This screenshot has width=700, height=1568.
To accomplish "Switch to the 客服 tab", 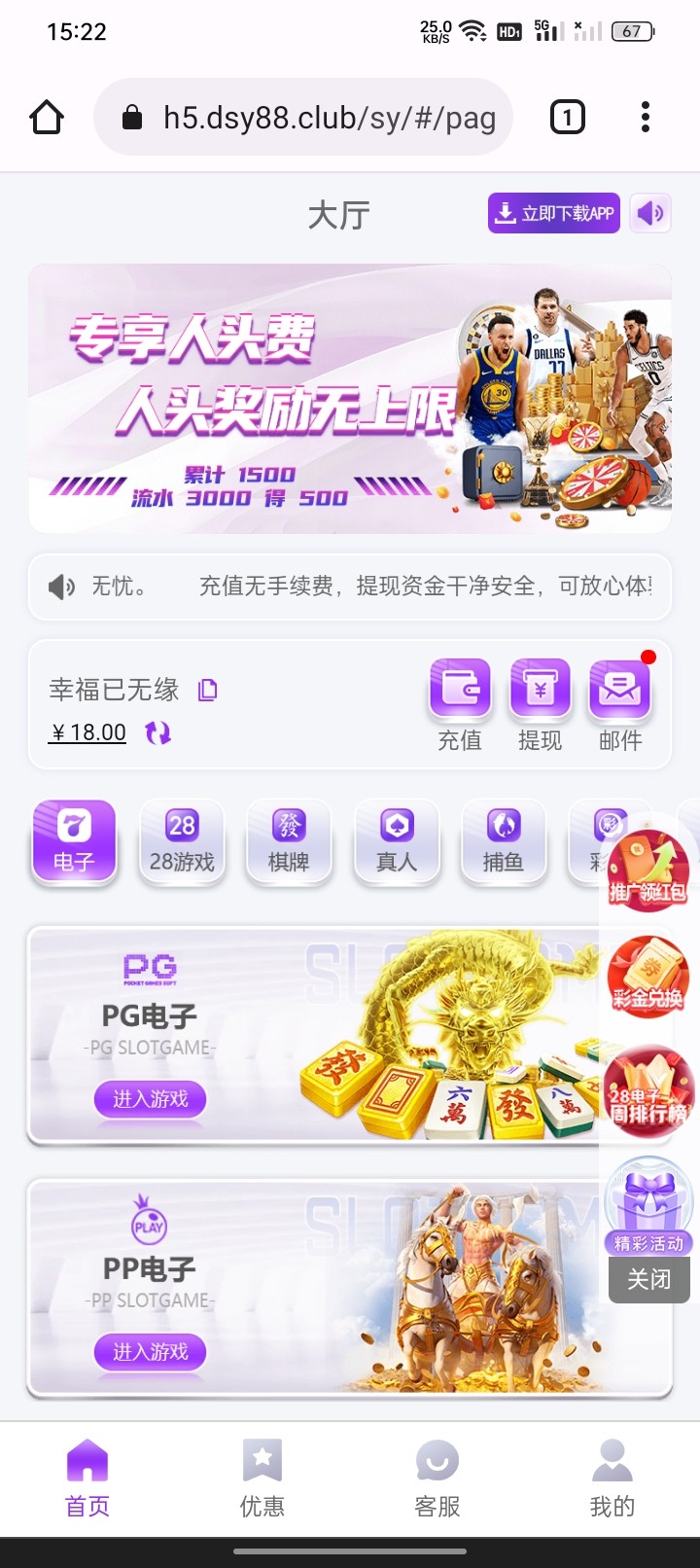I will click(437, 1479).
